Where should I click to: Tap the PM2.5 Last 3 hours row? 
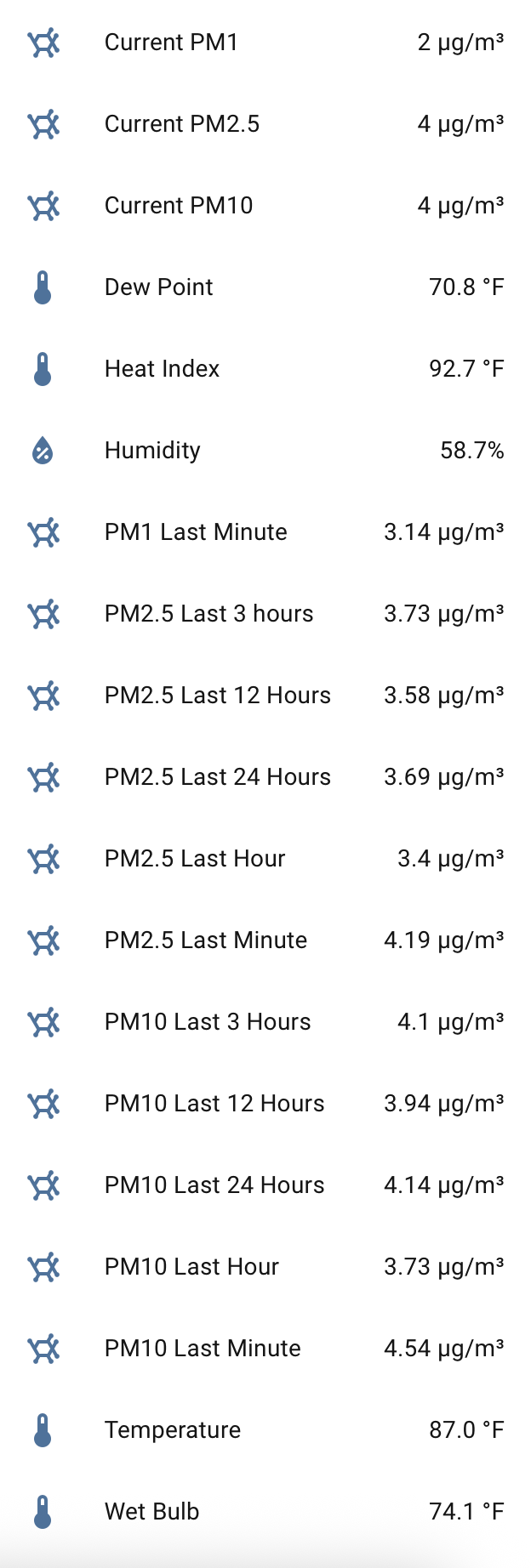(208, 614)
